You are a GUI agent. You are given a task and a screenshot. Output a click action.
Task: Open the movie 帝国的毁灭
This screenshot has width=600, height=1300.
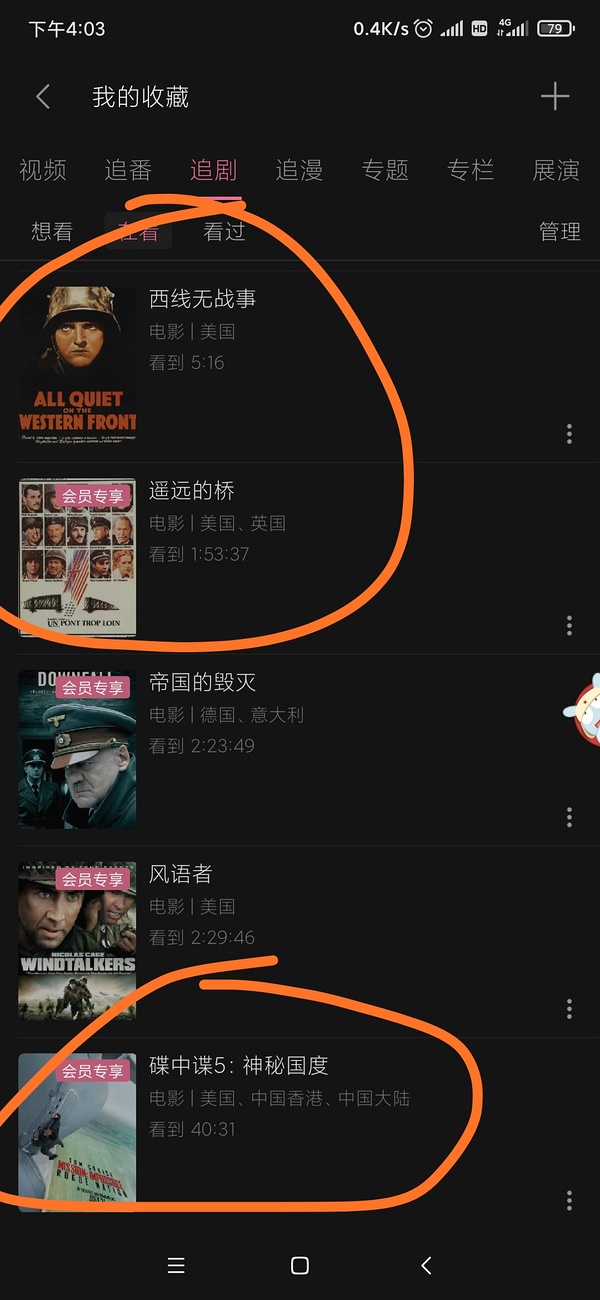click(x=203, y=683)
